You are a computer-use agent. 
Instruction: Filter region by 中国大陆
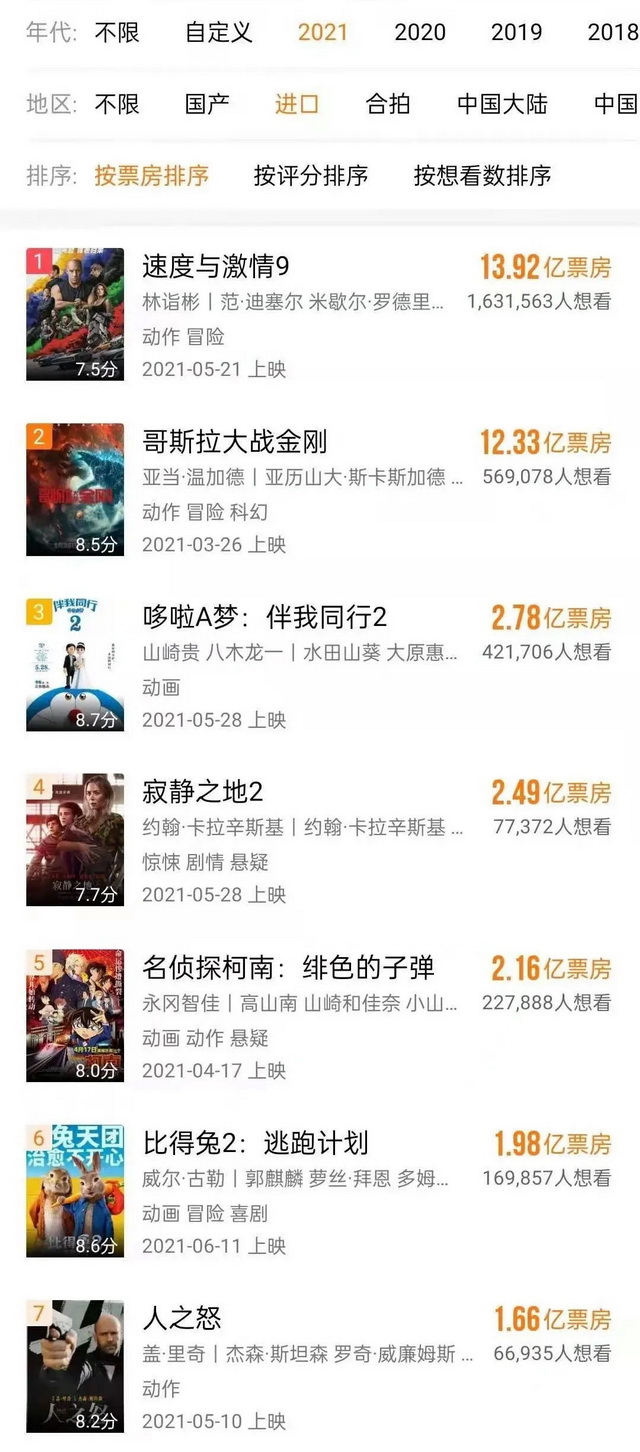point(502,104)
